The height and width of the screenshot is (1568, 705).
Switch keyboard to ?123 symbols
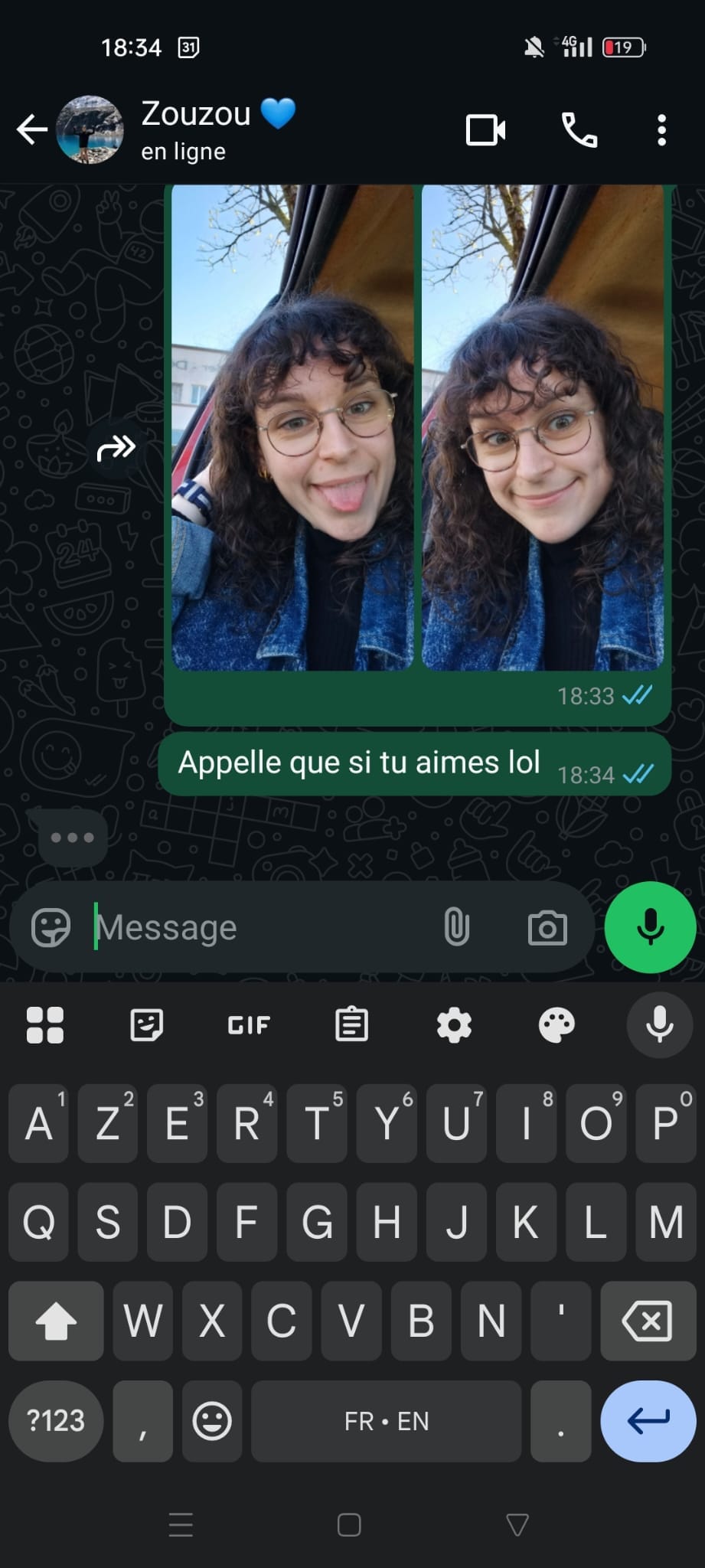(x=56, y=1421)
